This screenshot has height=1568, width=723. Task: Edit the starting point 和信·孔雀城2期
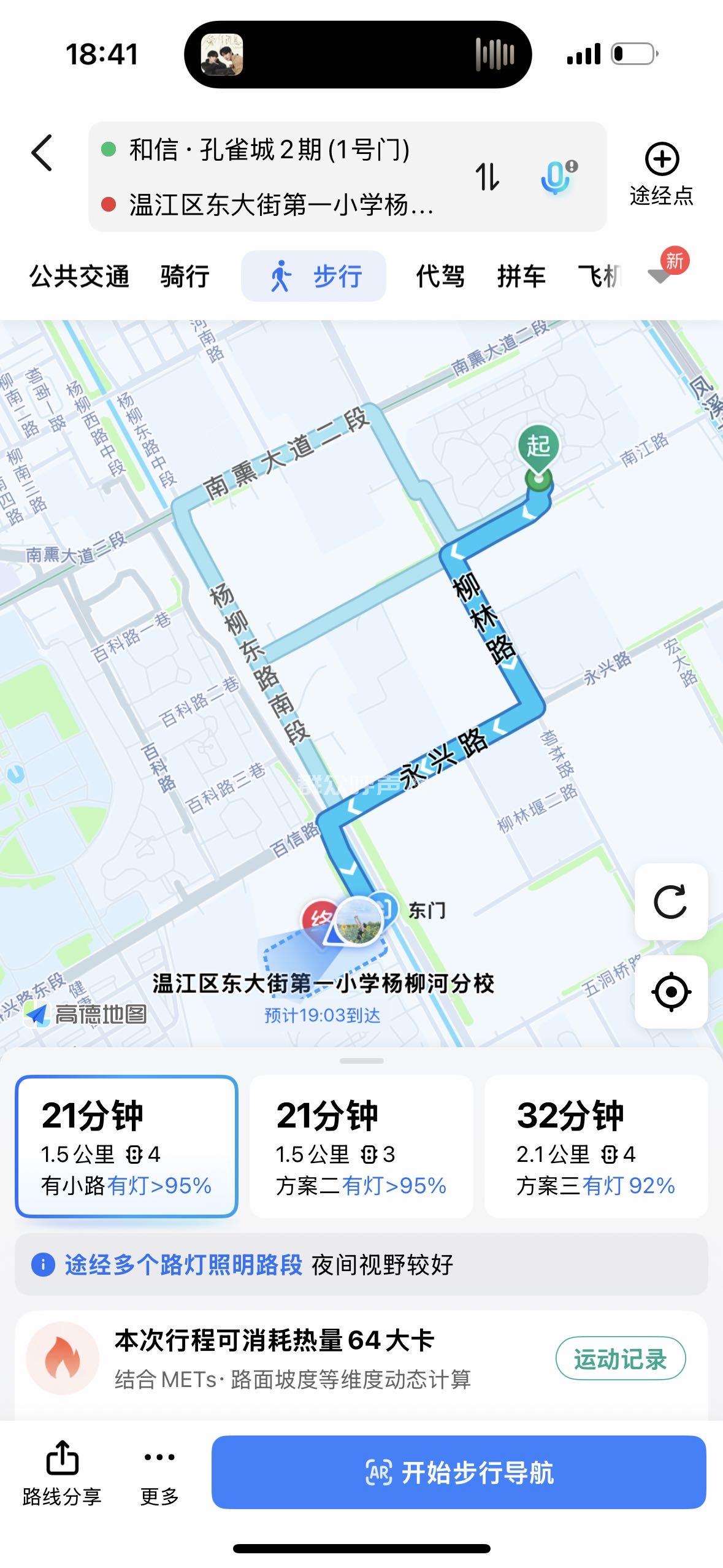coord(270,150)
